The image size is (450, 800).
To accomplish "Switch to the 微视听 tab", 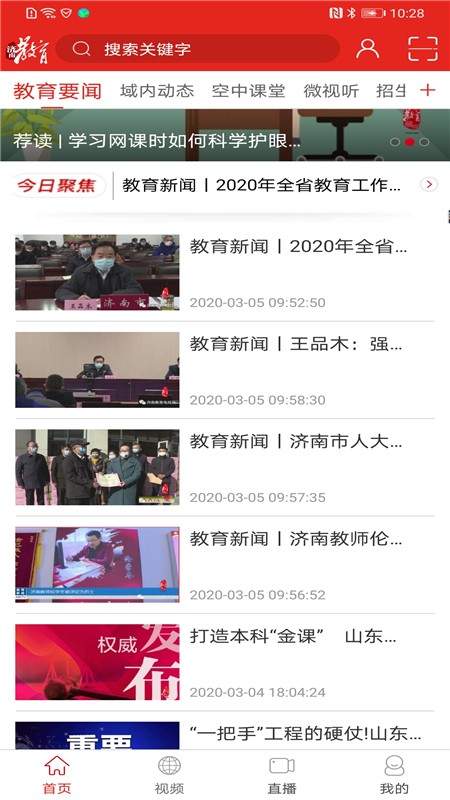I will pyautogui.click(x=331, y=91).
